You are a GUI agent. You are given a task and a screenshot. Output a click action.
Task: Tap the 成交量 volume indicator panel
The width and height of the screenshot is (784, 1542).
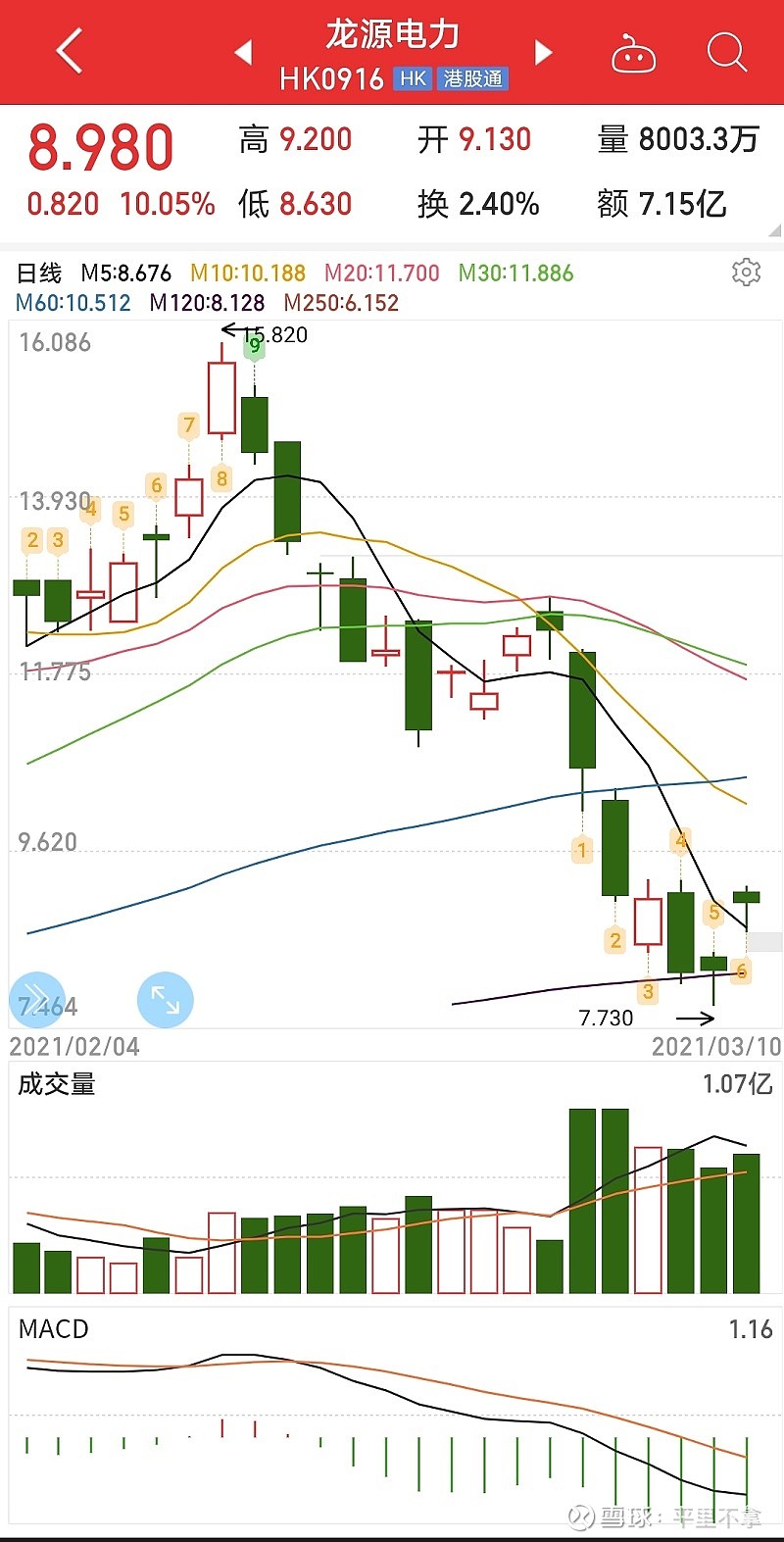coord(392,1179)
